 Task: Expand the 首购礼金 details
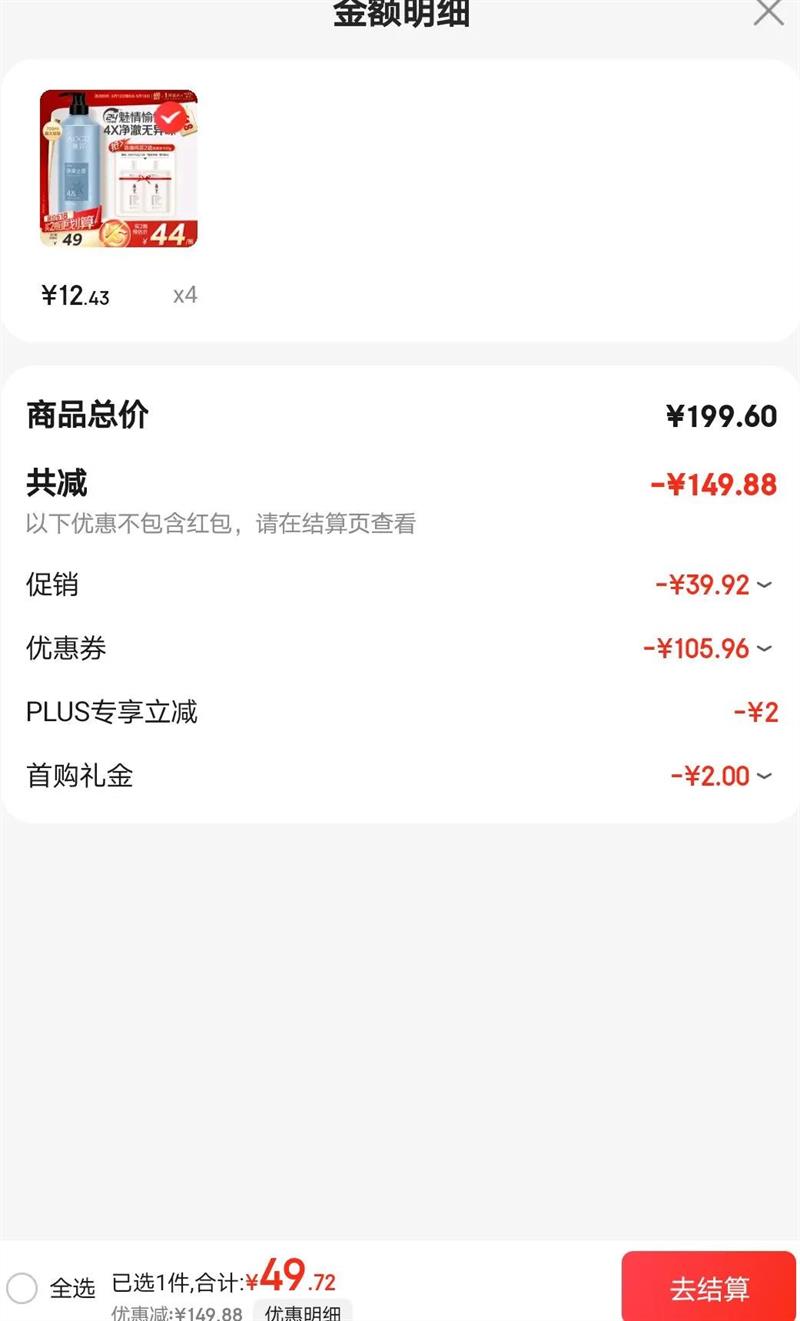(764, 776)
